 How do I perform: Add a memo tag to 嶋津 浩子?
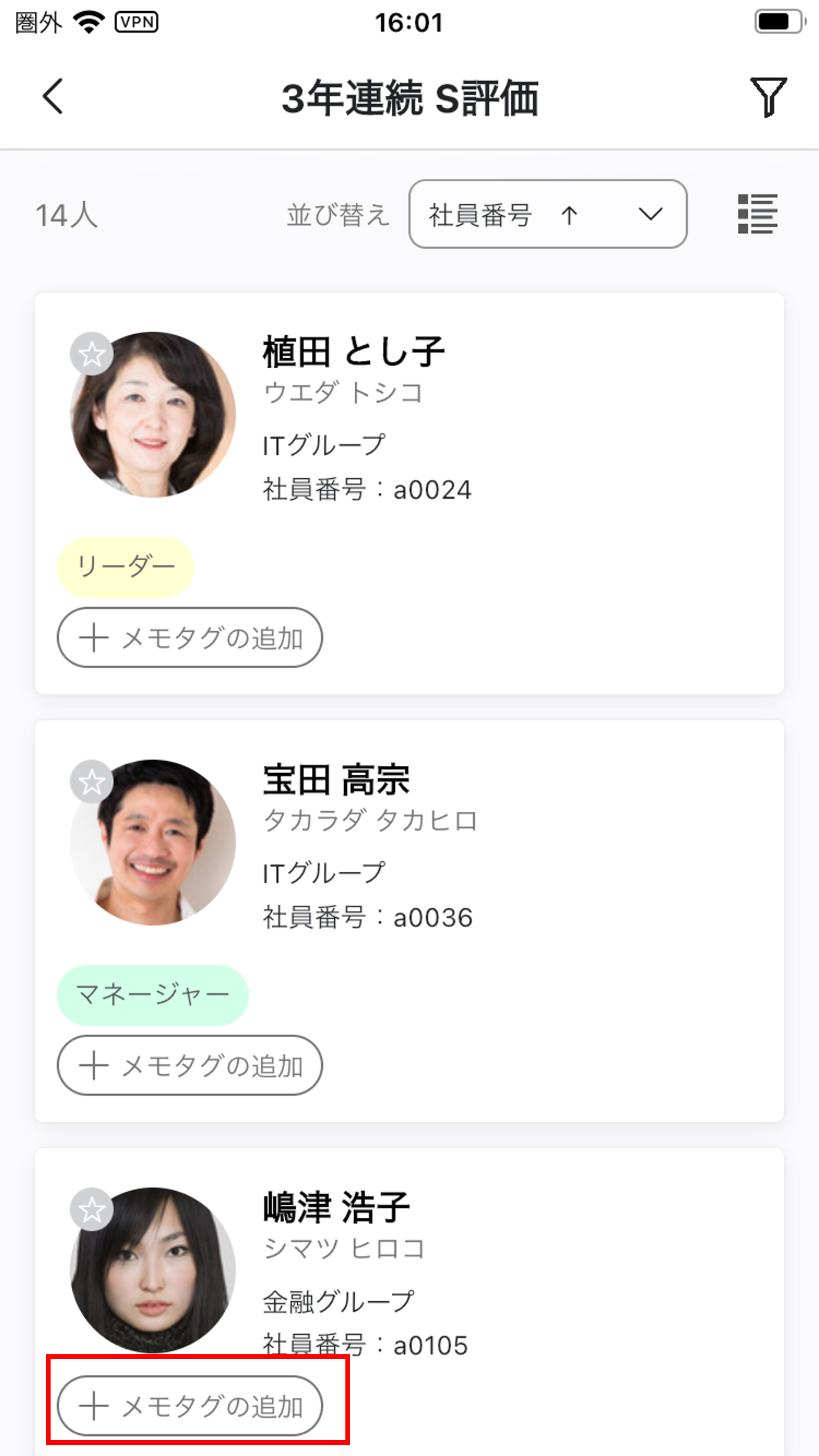[189, 1406]
